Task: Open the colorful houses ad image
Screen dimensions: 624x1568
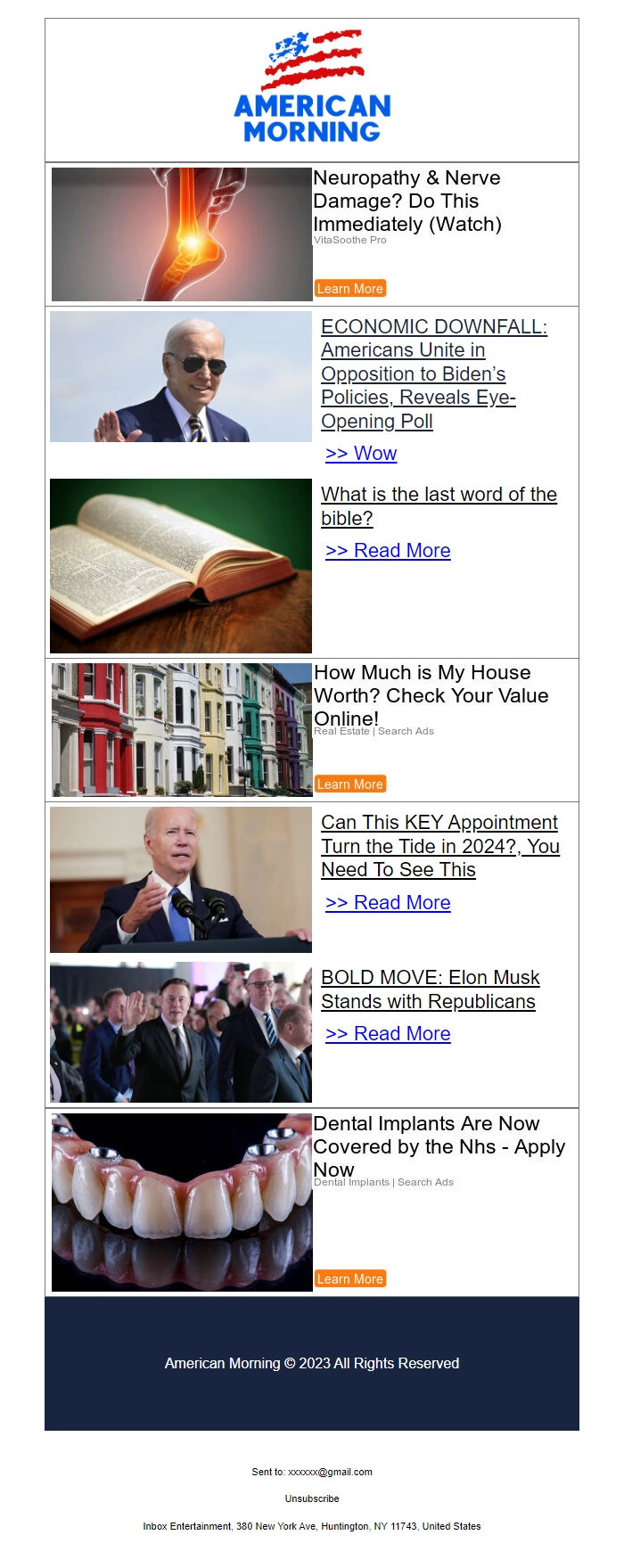Action: point(182,729)
